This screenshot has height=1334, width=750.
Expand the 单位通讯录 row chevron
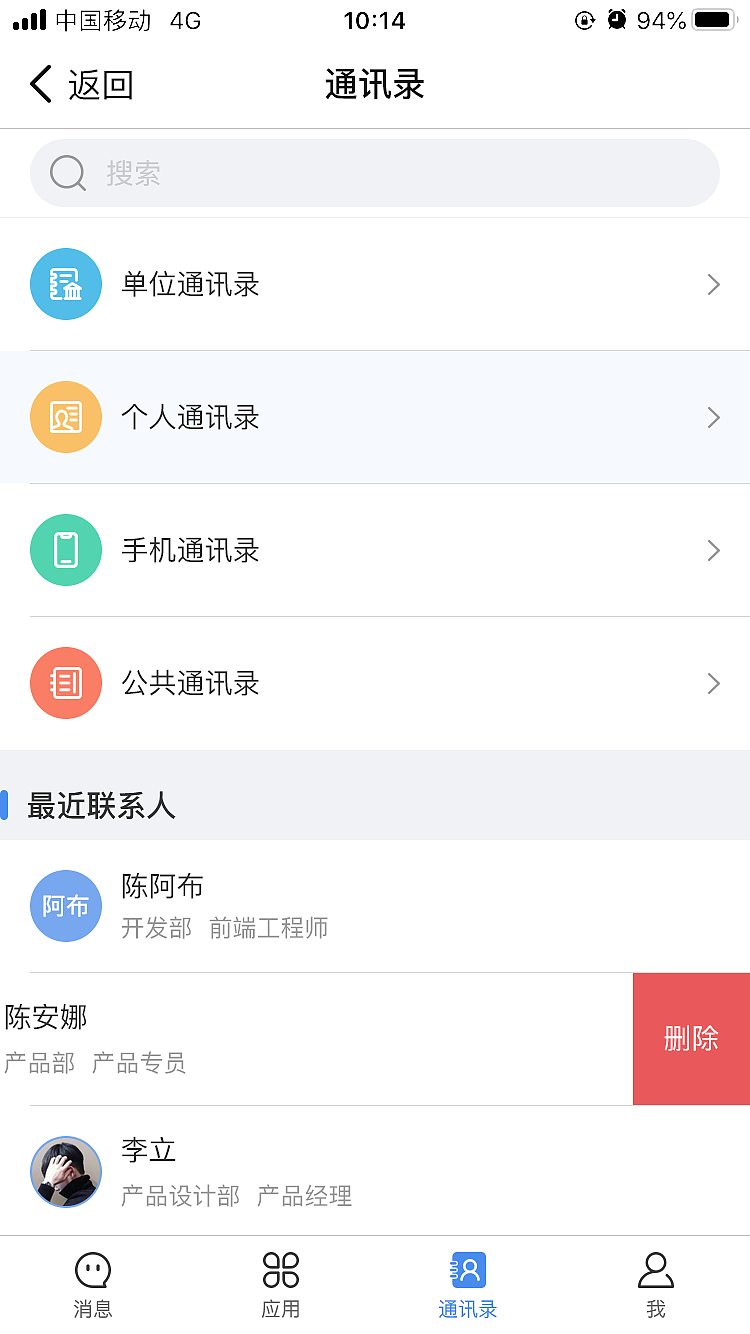coord(713,284)
